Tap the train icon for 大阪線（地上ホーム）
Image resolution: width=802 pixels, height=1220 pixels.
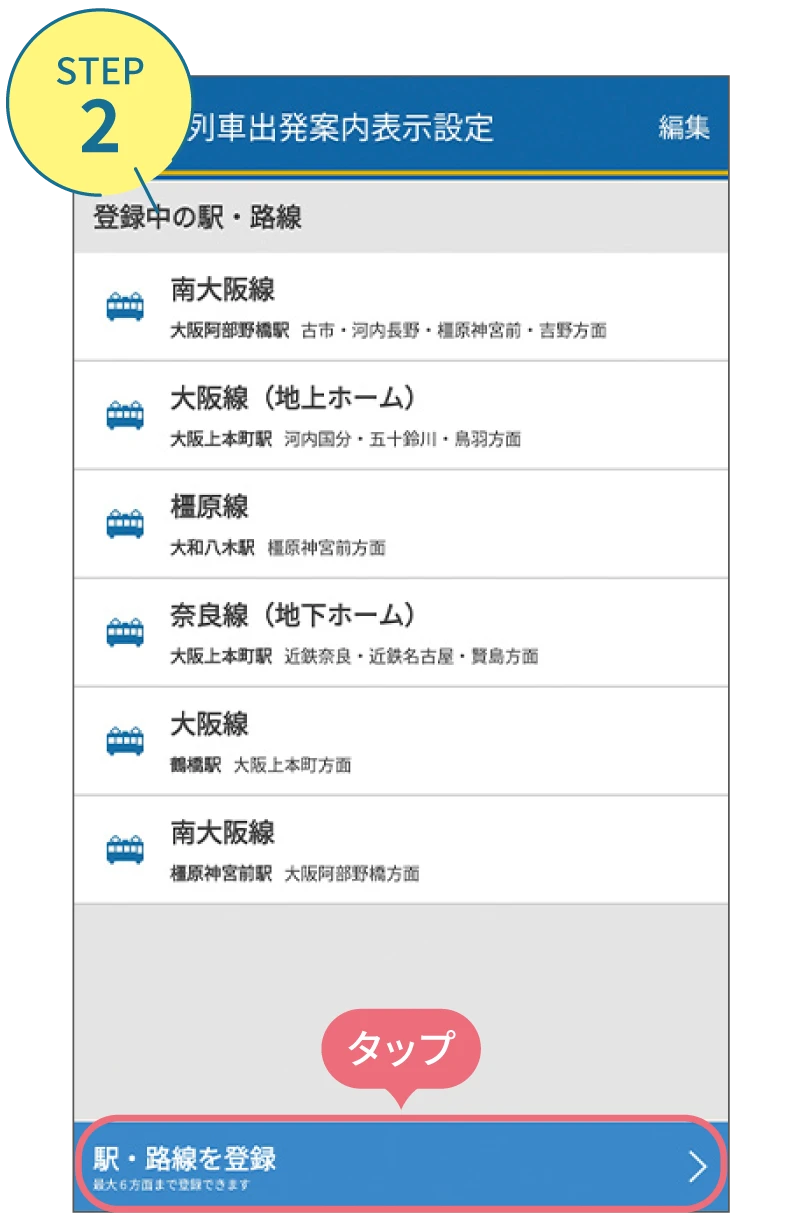[x=125, y=414]
